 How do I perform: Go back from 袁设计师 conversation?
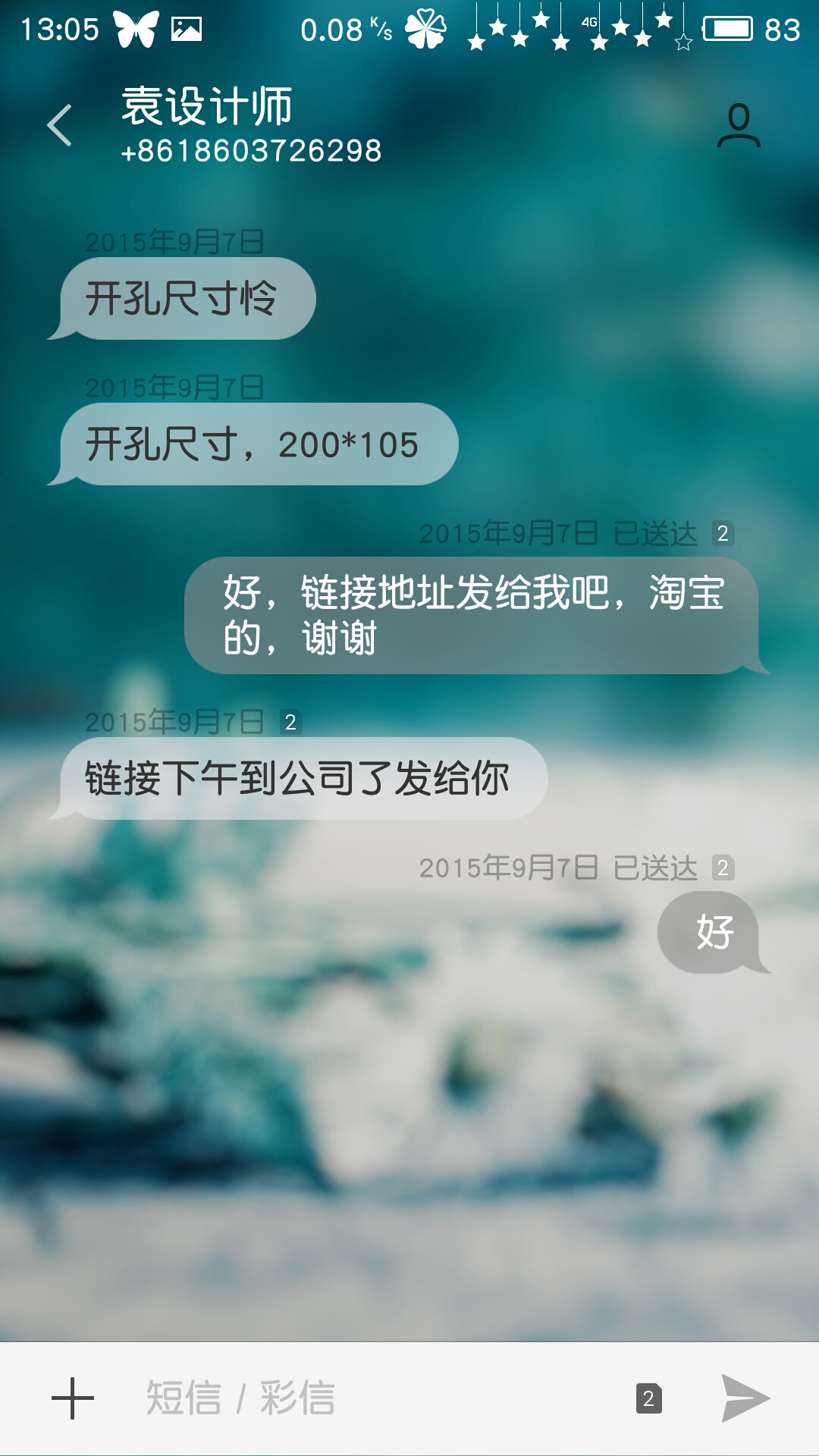(x=60, y=125)
